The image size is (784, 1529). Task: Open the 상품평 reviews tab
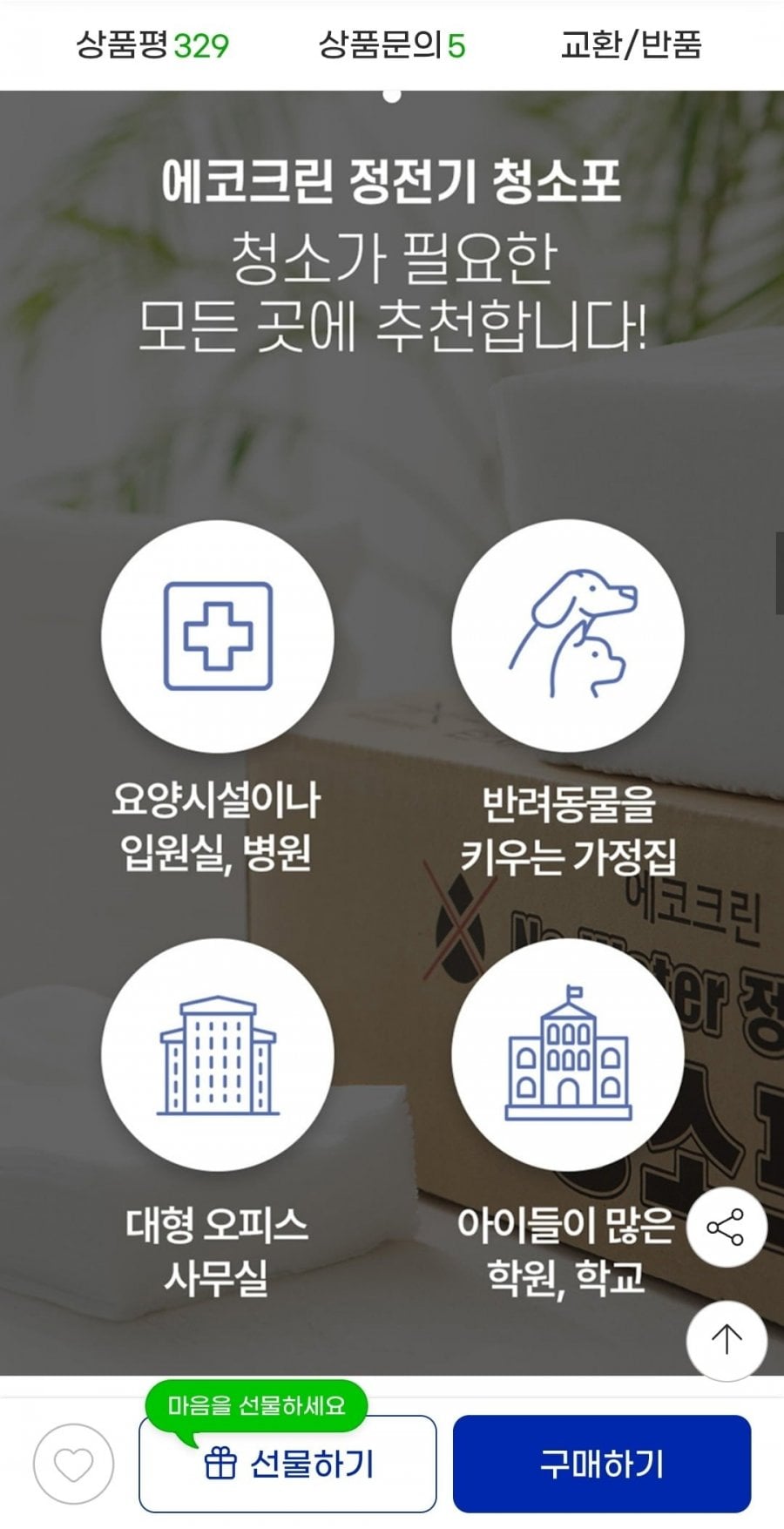(x=152, y=44)
